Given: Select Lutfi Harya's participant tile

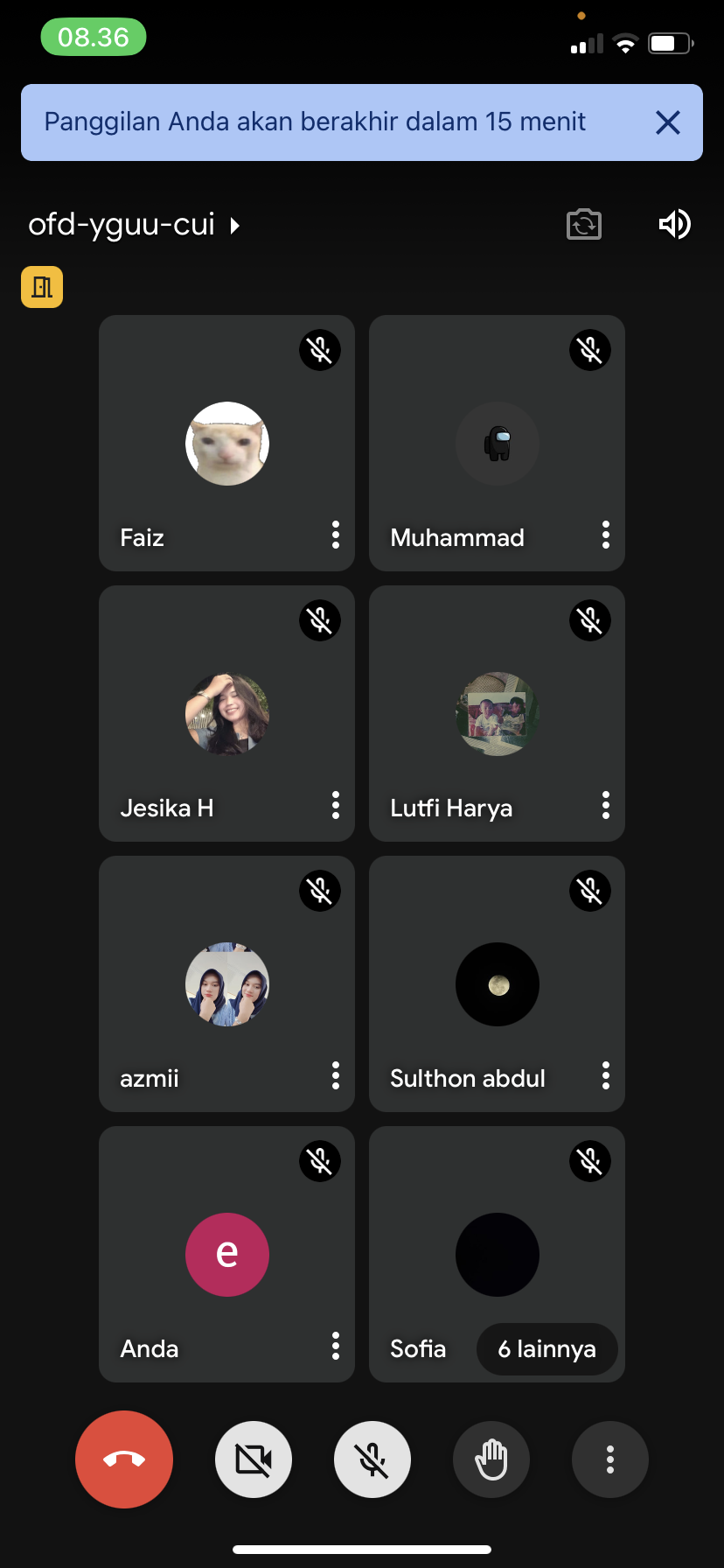Looking at the screenshot, I should click(x=497, y=713).
